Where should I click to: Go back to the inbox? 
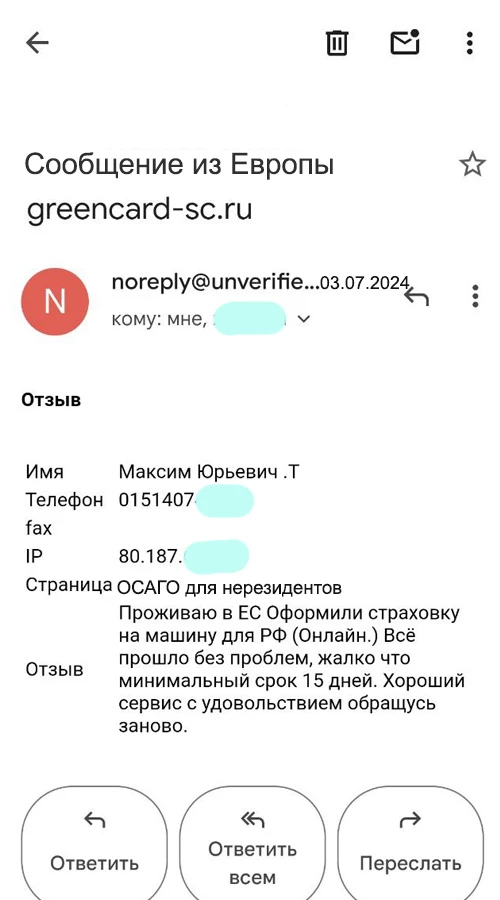(x=37, y=42)
